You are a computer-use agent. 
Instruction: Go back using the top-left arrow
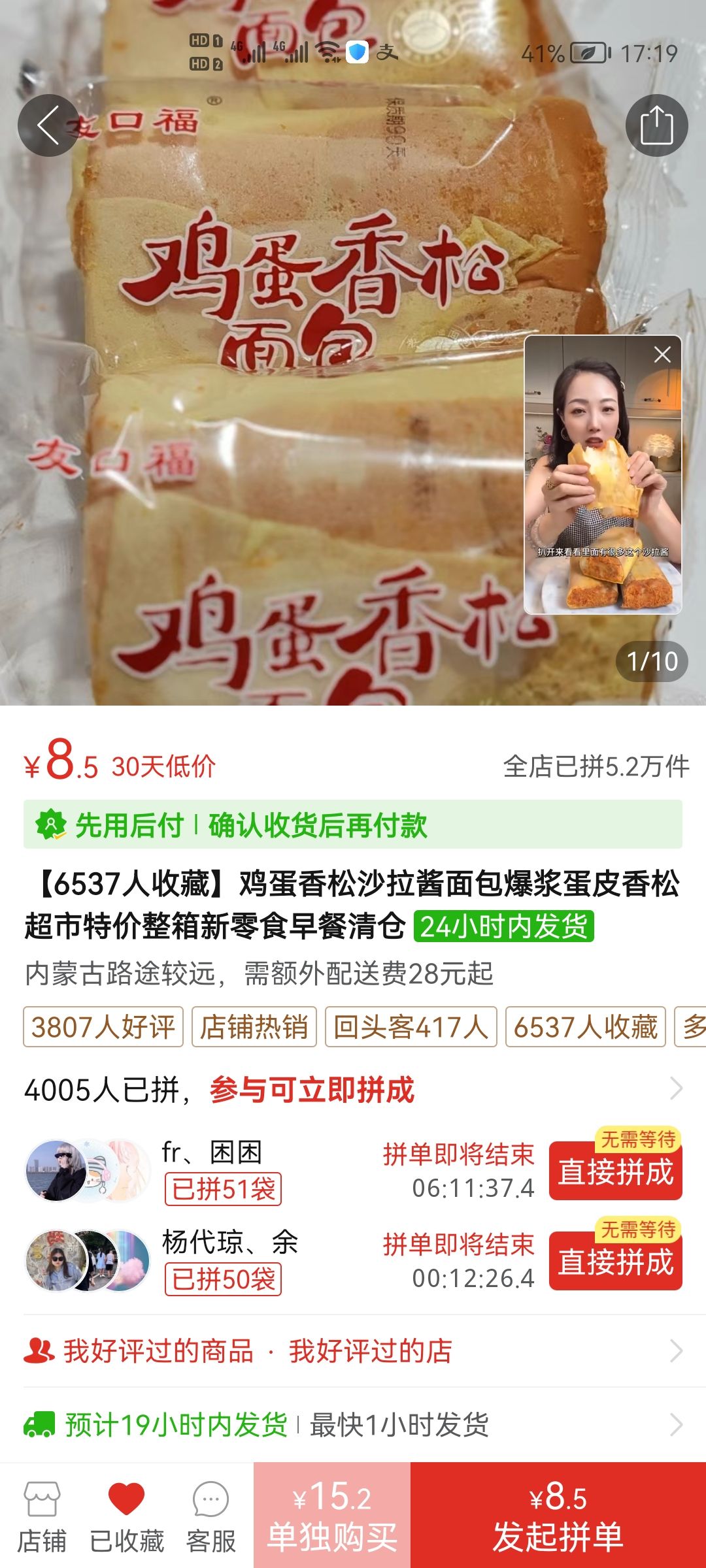coord(48,125)
